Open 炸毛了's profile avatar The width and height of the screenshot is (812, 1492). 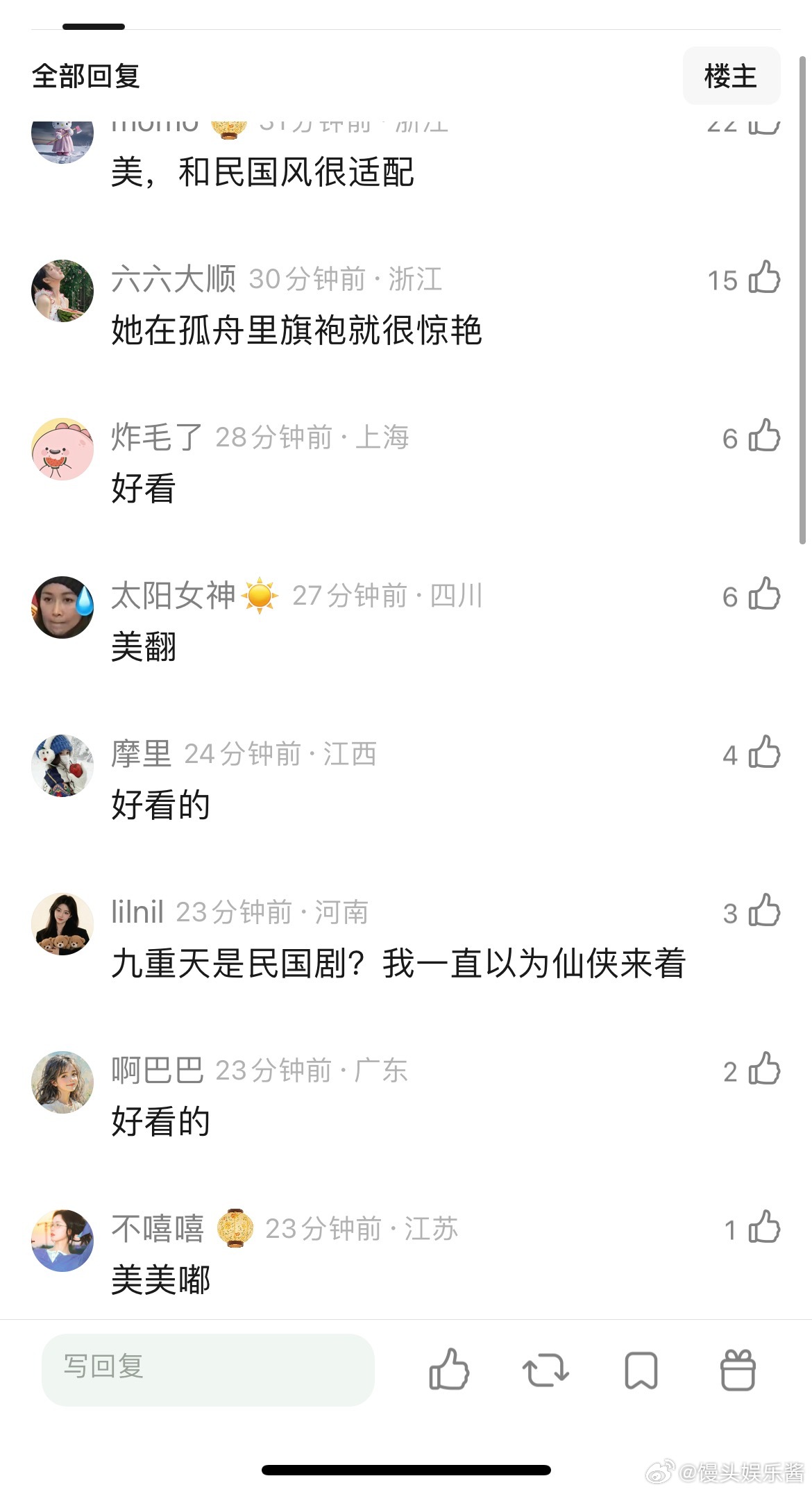pos(62,449)
